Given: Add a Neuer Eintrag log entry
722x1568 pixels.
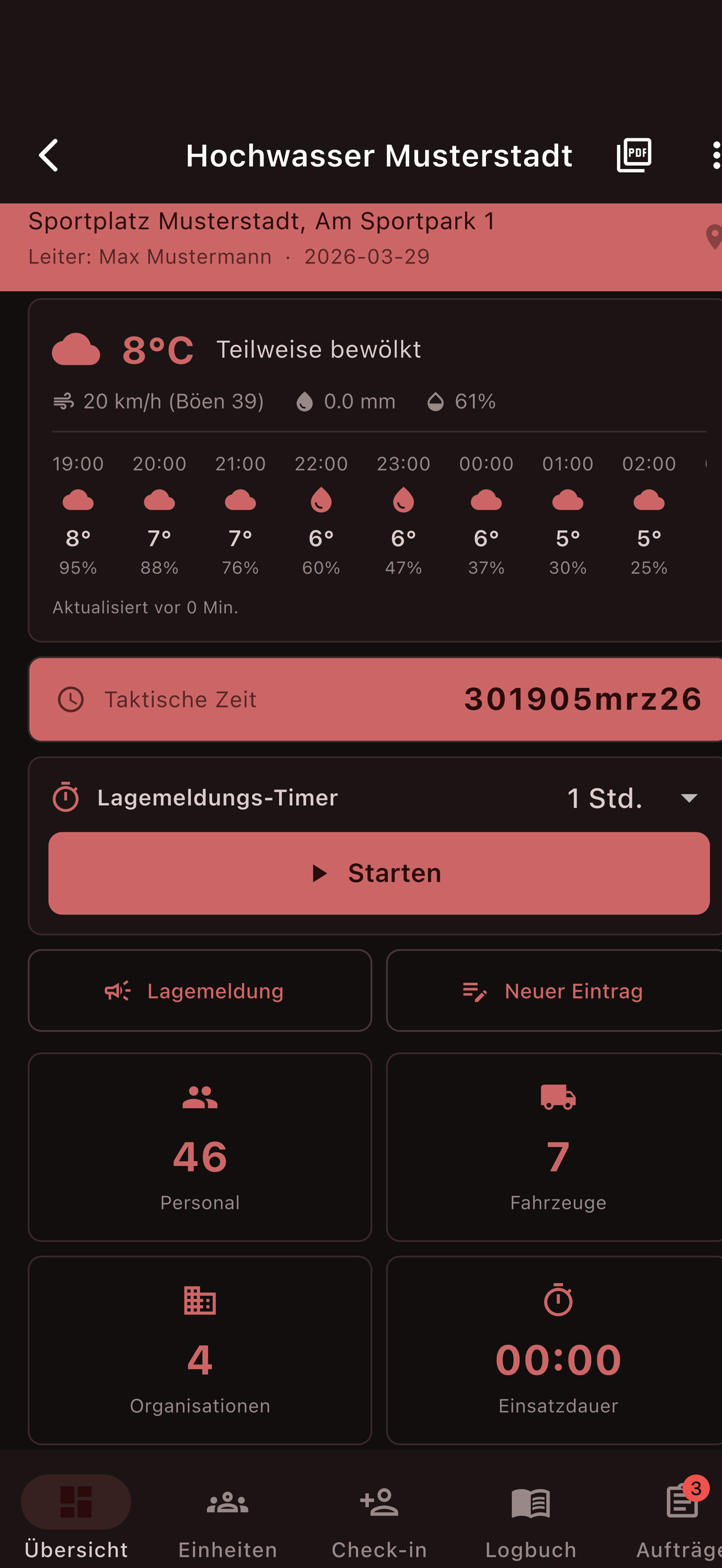Looking at the screenshot, I should click(553, 990).
